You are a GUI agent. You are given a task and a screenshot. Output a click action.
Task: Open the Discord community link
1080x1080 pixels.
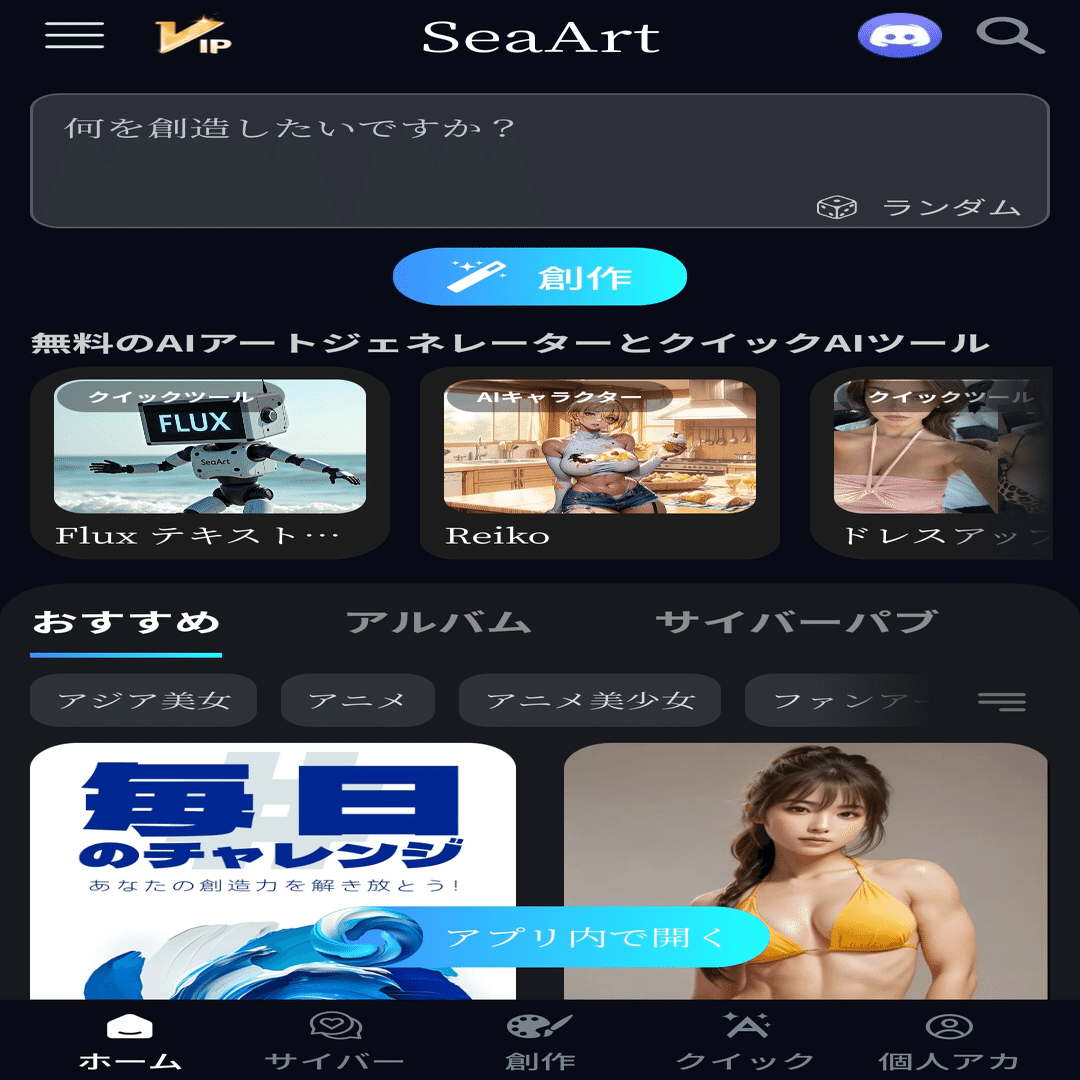900,37
